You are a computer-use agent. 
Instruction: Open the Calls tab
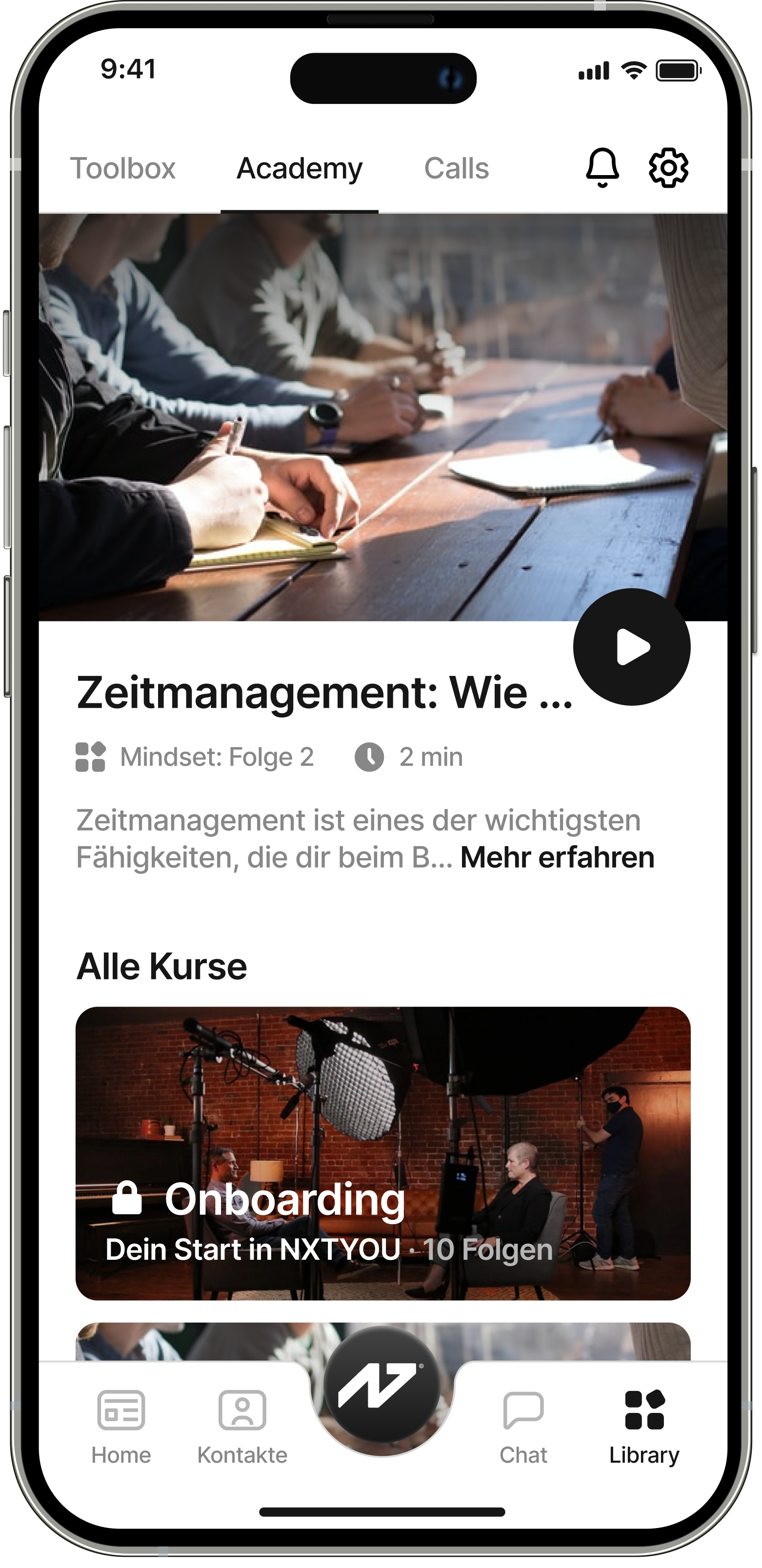pyautogui.click(x=457, y=169)
